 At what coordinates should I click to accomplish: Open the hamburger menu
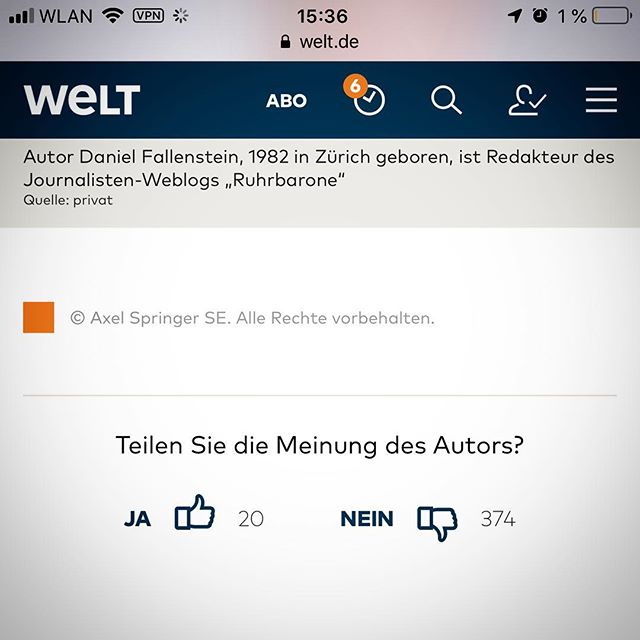601,100
